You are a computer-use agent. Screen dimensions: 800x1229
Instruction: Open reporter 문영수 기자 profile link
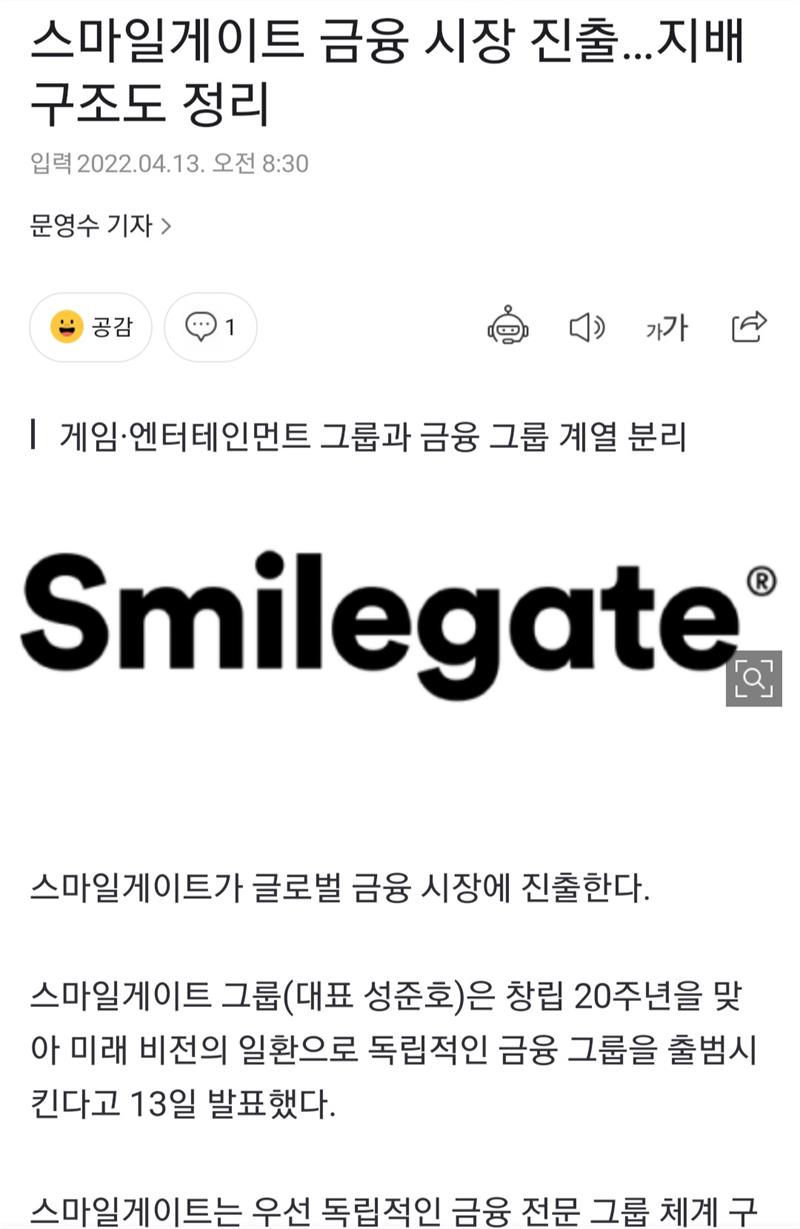(x=101, y=226)
